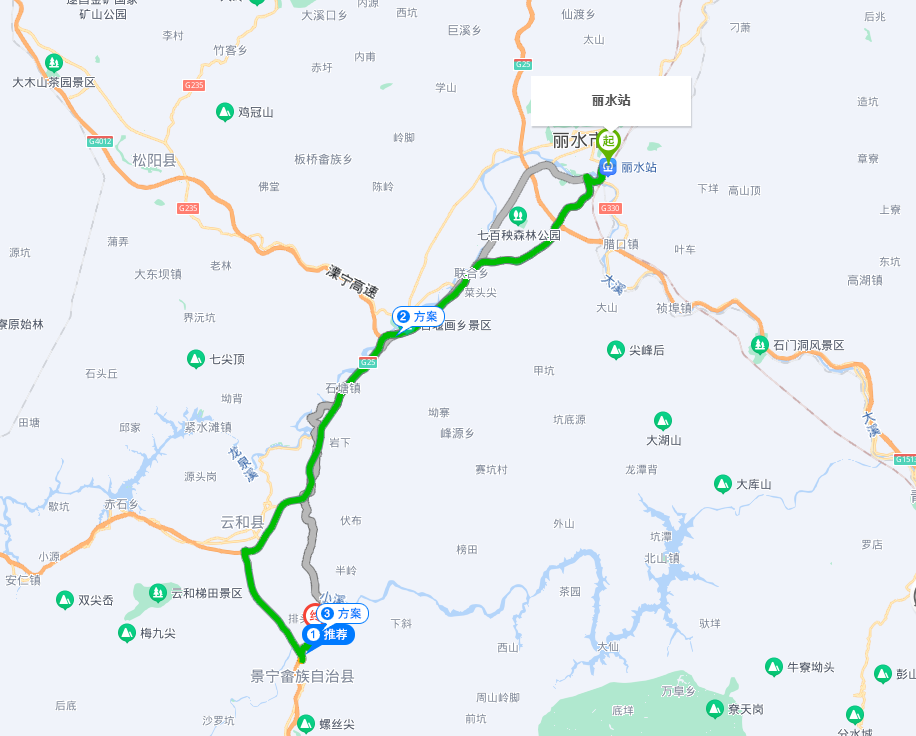Open the 石门洞风景区 map marker

[x=760, y=345]
